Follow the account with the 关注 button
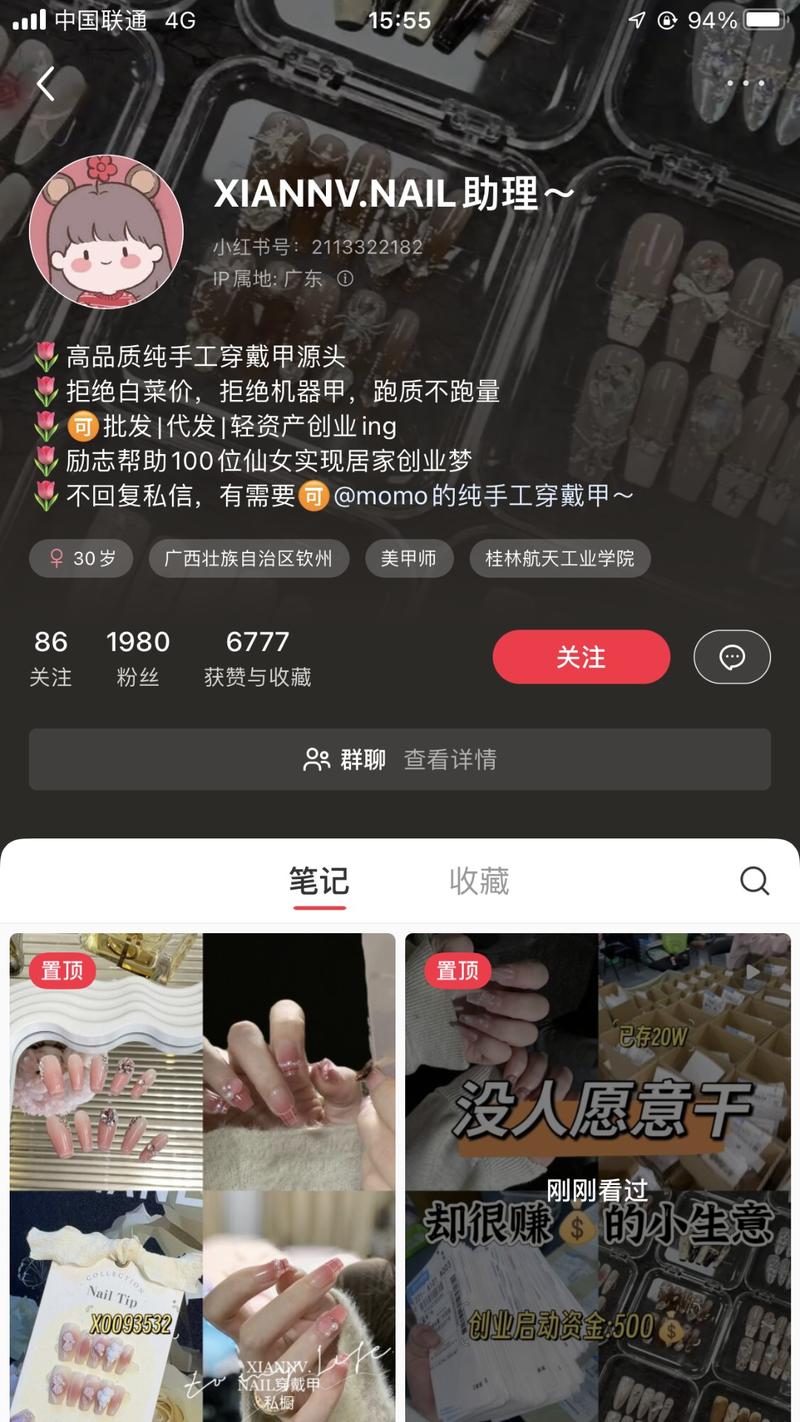 (x=581, y=657)
